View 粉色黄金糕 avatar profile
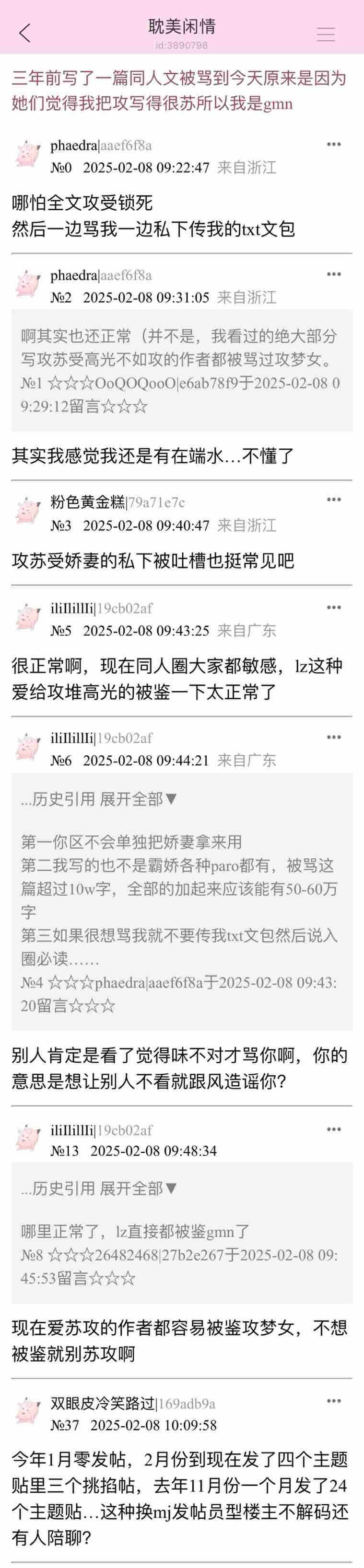 coord(27,511)
